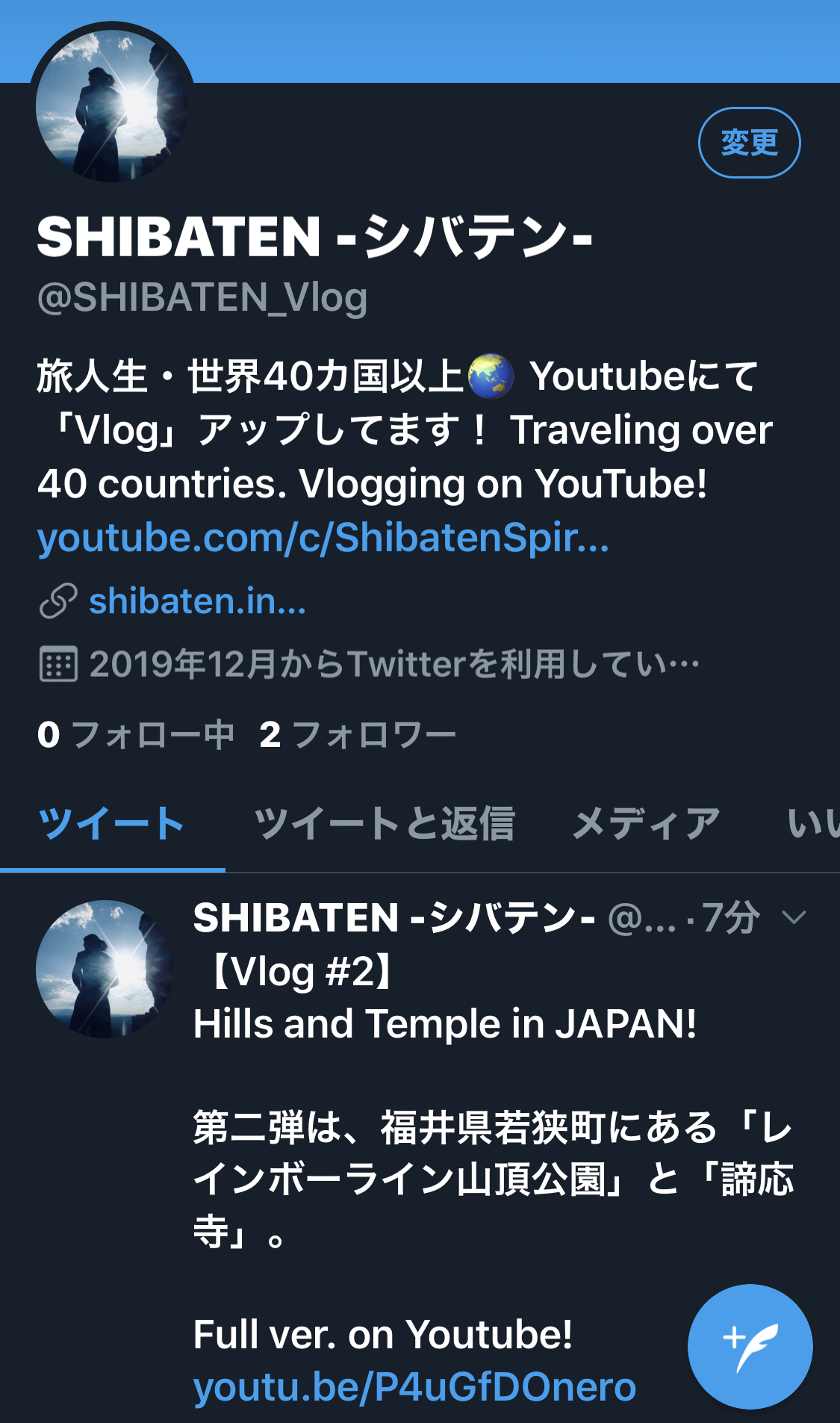Tap the 変更 edit profile button
This screenshot has width=840, height=1423.
point(749,143)
